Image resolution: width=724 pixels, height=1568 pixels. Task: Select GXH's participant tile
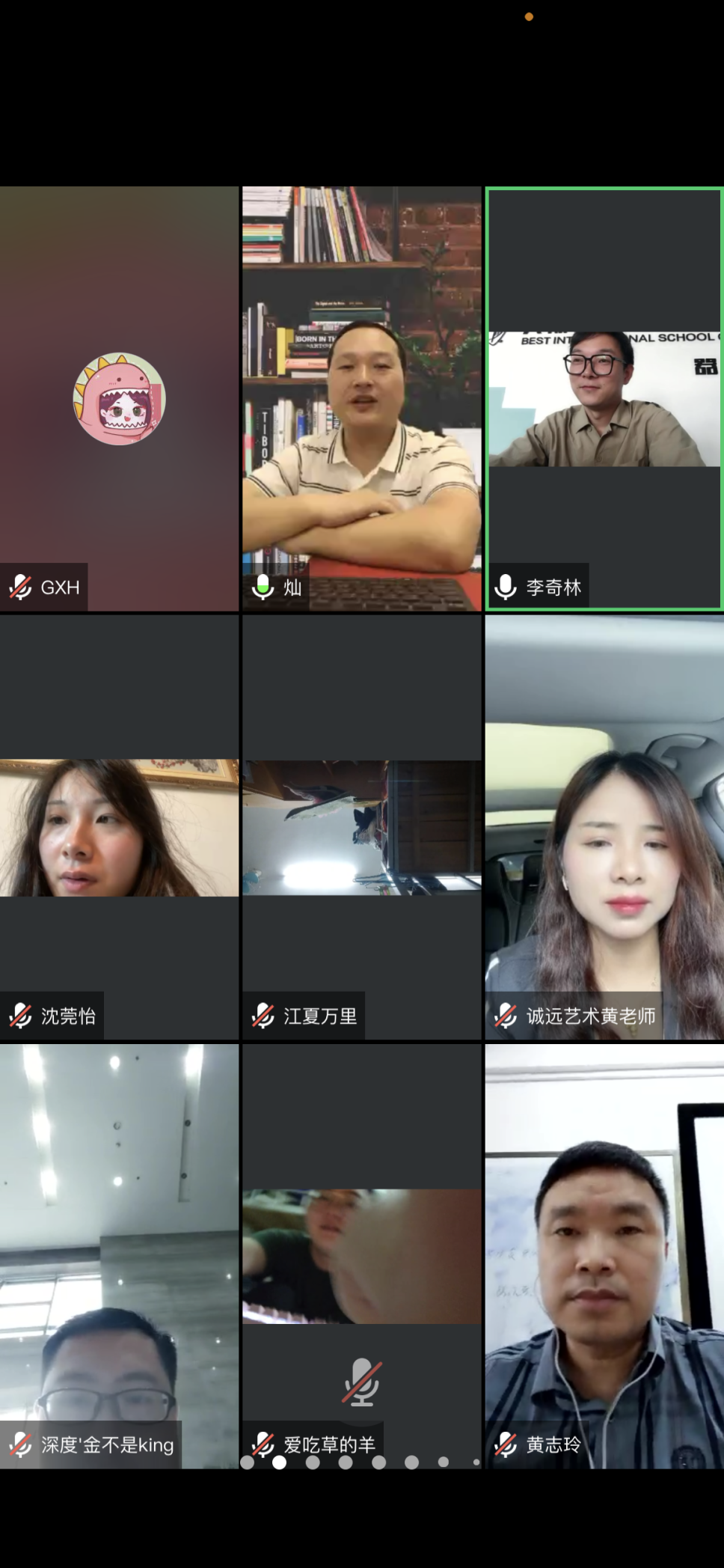point(119,399)
